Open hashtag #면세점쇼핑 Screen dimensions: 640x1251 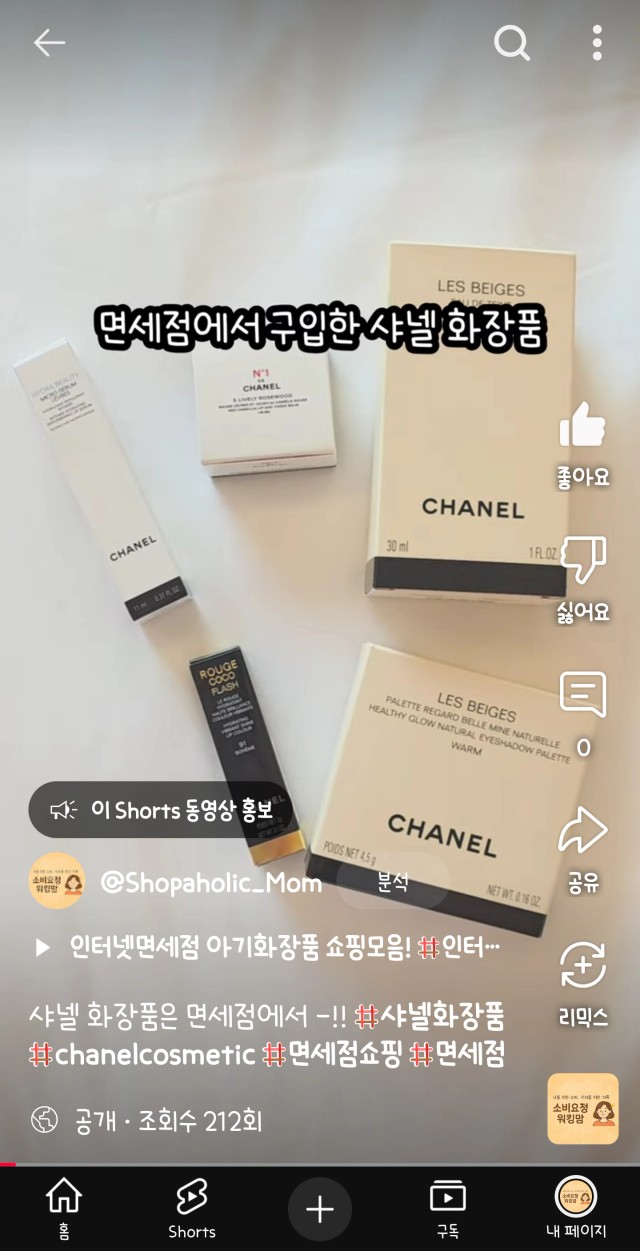pos(331,1053)
